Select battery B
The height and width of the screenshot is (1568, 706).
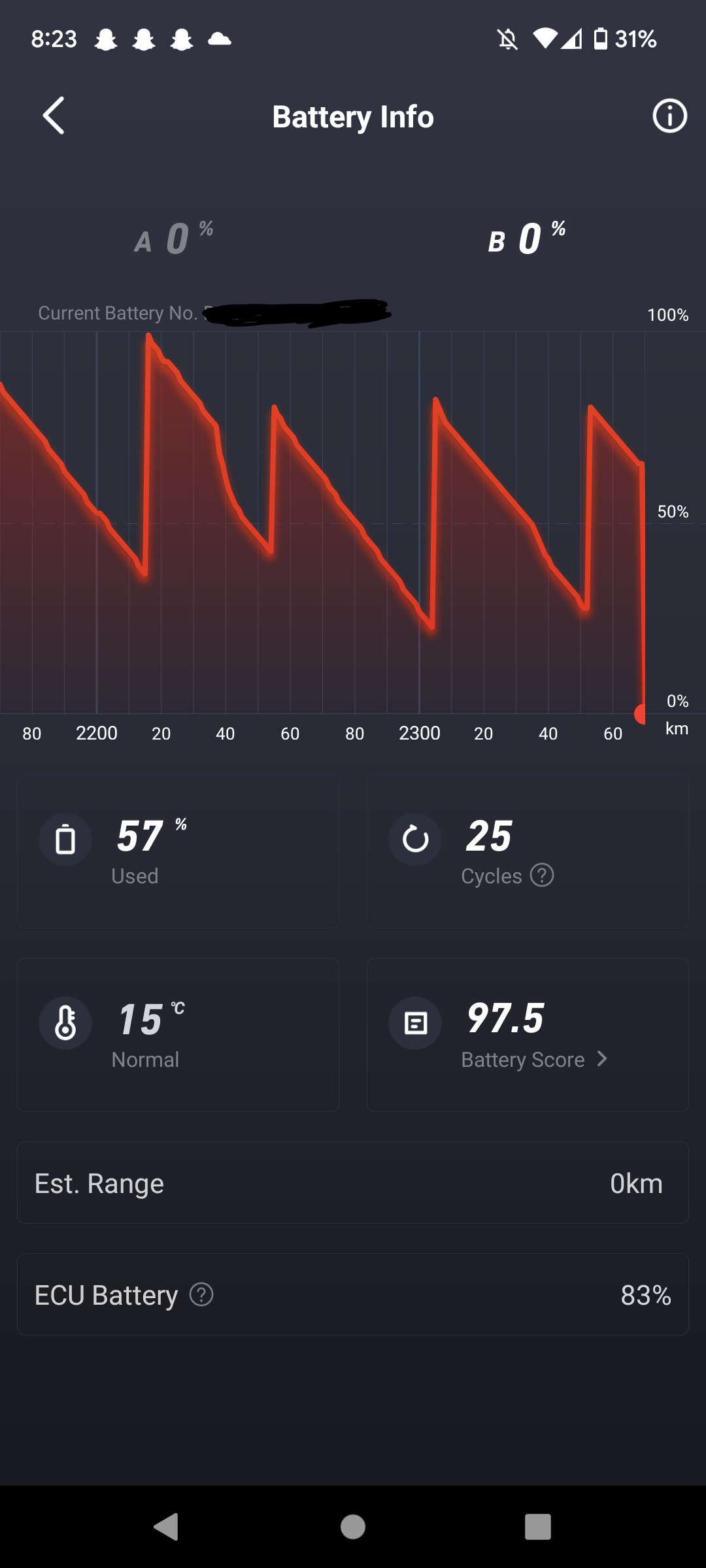pos(527,238)
